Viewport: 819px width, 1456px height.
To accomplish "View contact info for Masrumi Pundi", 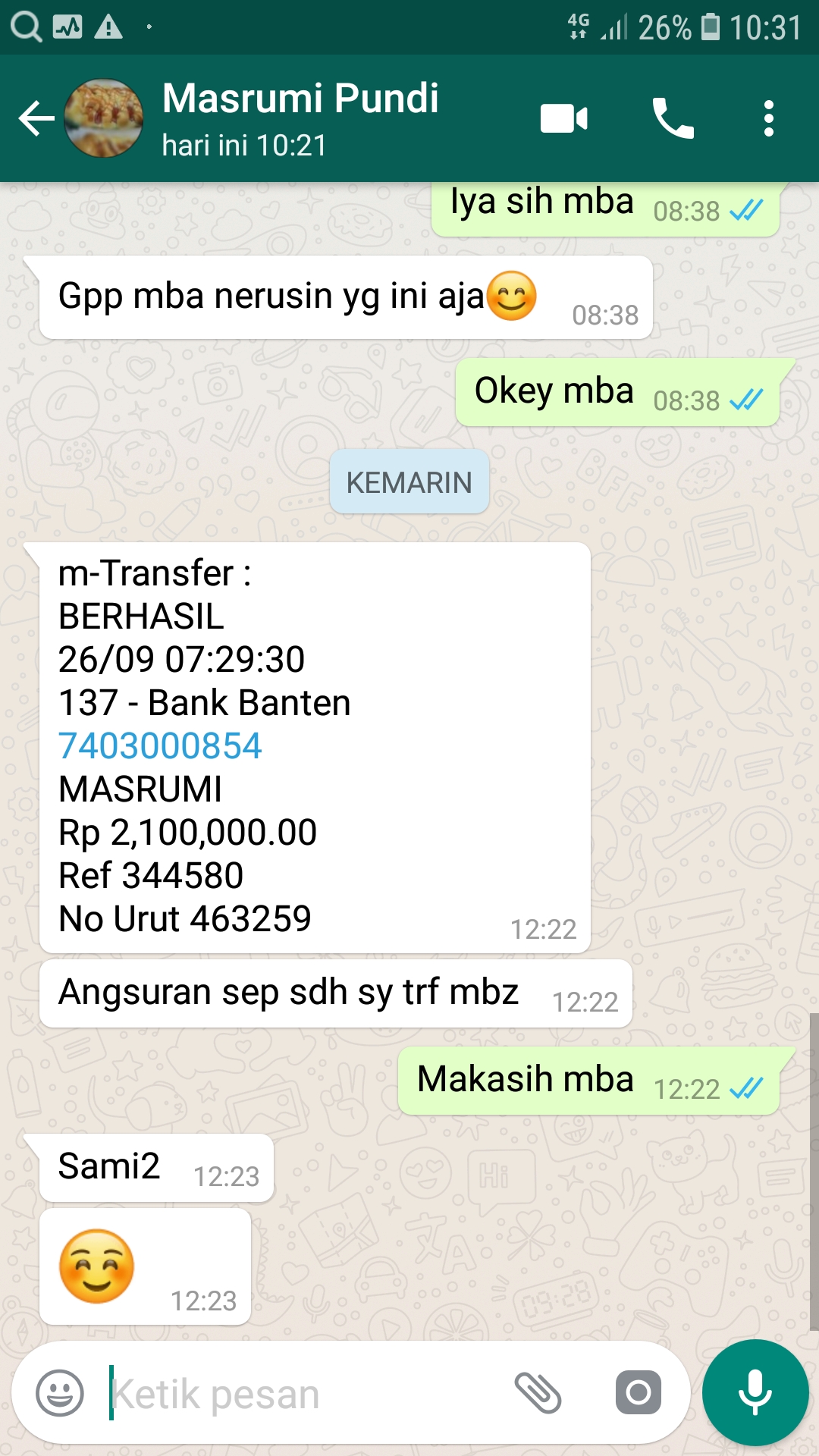I will coord(300,119).
